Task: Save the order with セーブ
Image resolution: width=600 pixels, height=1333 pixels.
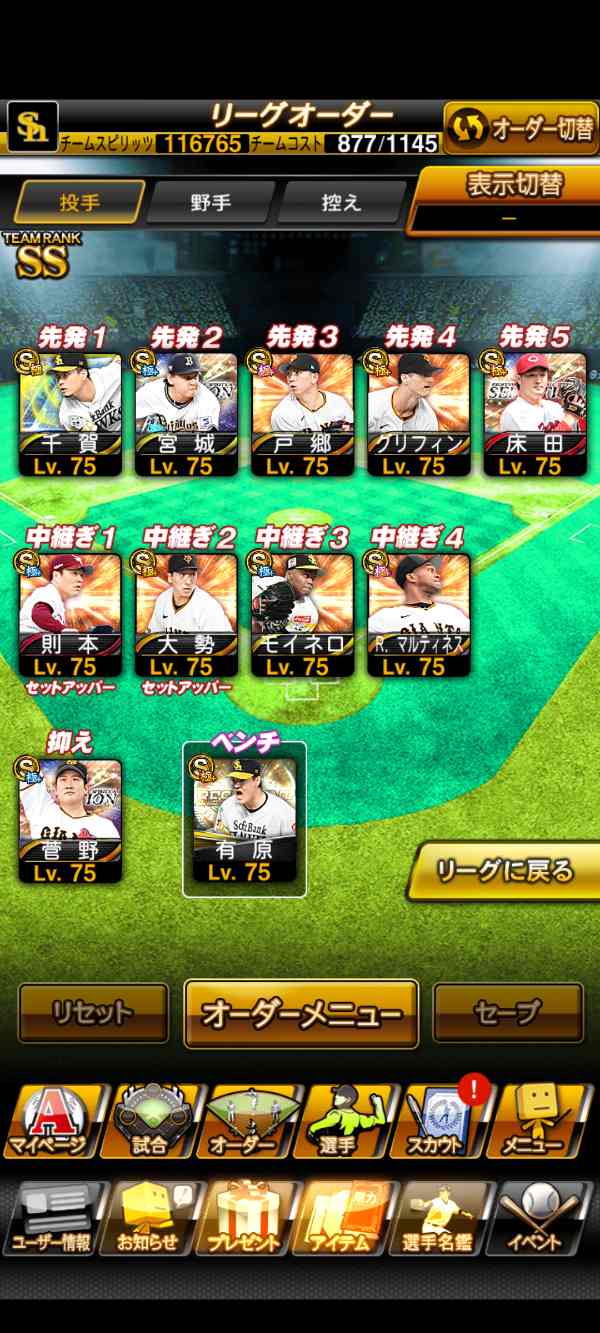Action: click(508, 1013)
